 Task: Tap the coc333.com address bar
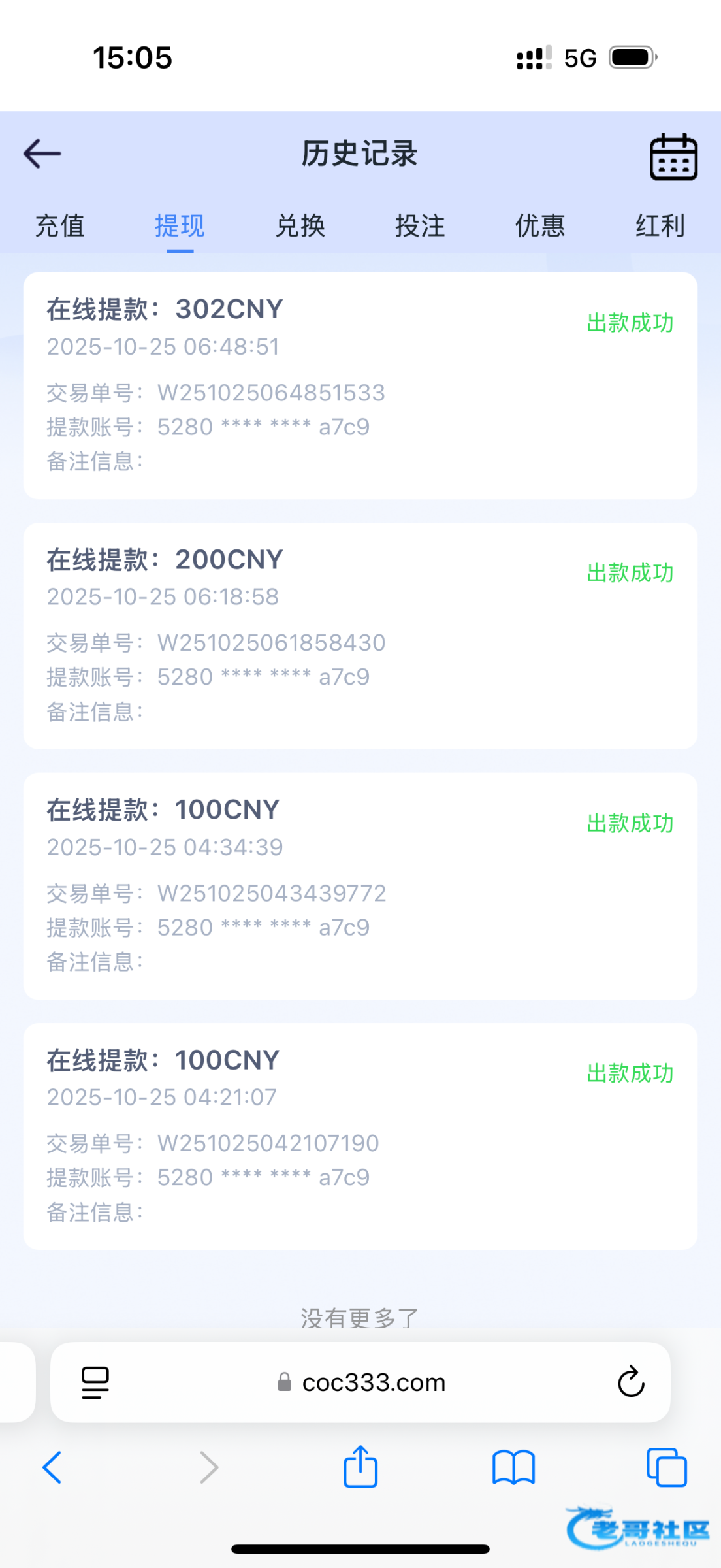pos(362,1382)
